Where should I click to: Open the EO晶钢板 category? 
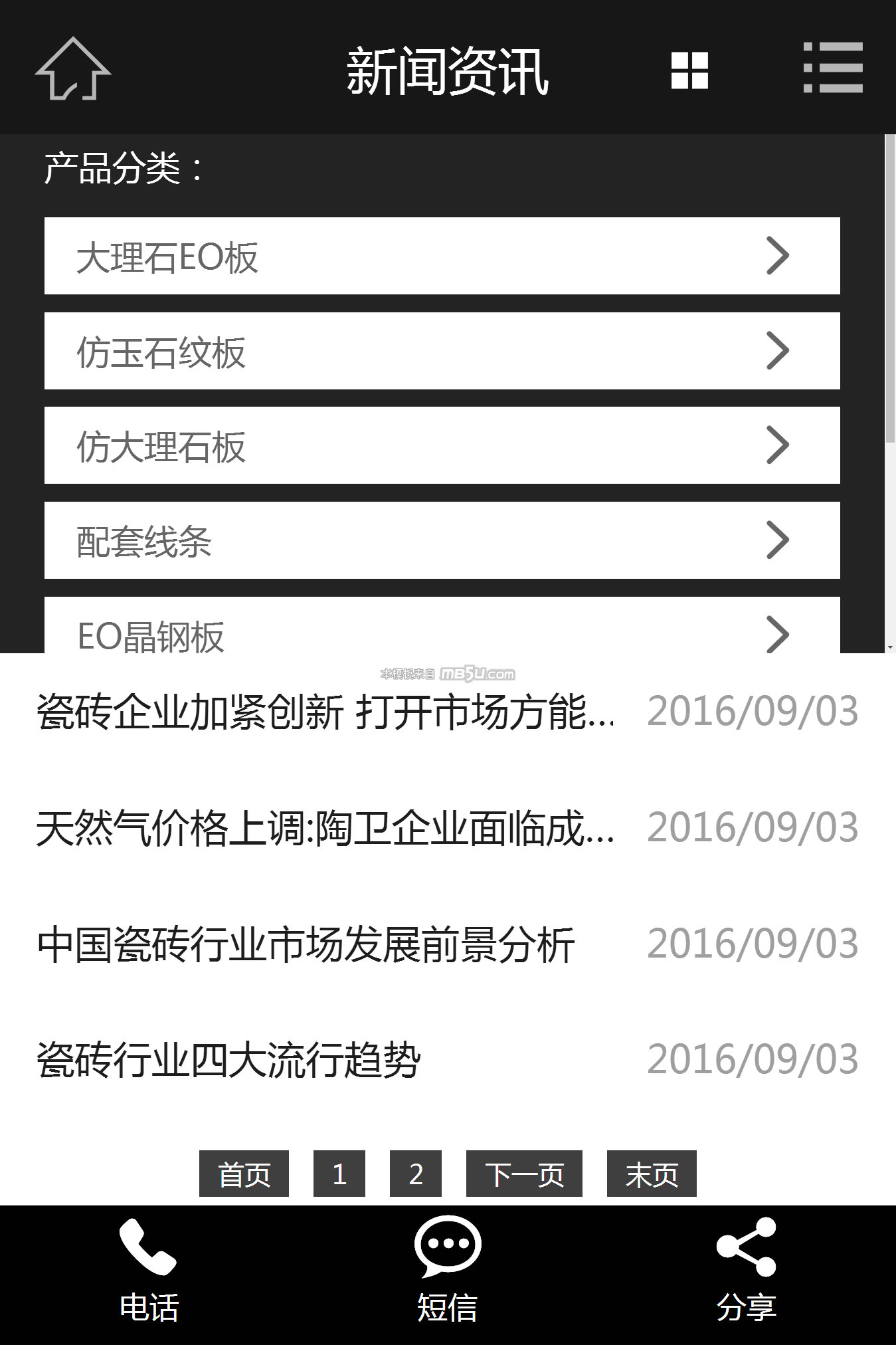click(x=442, y=628)
